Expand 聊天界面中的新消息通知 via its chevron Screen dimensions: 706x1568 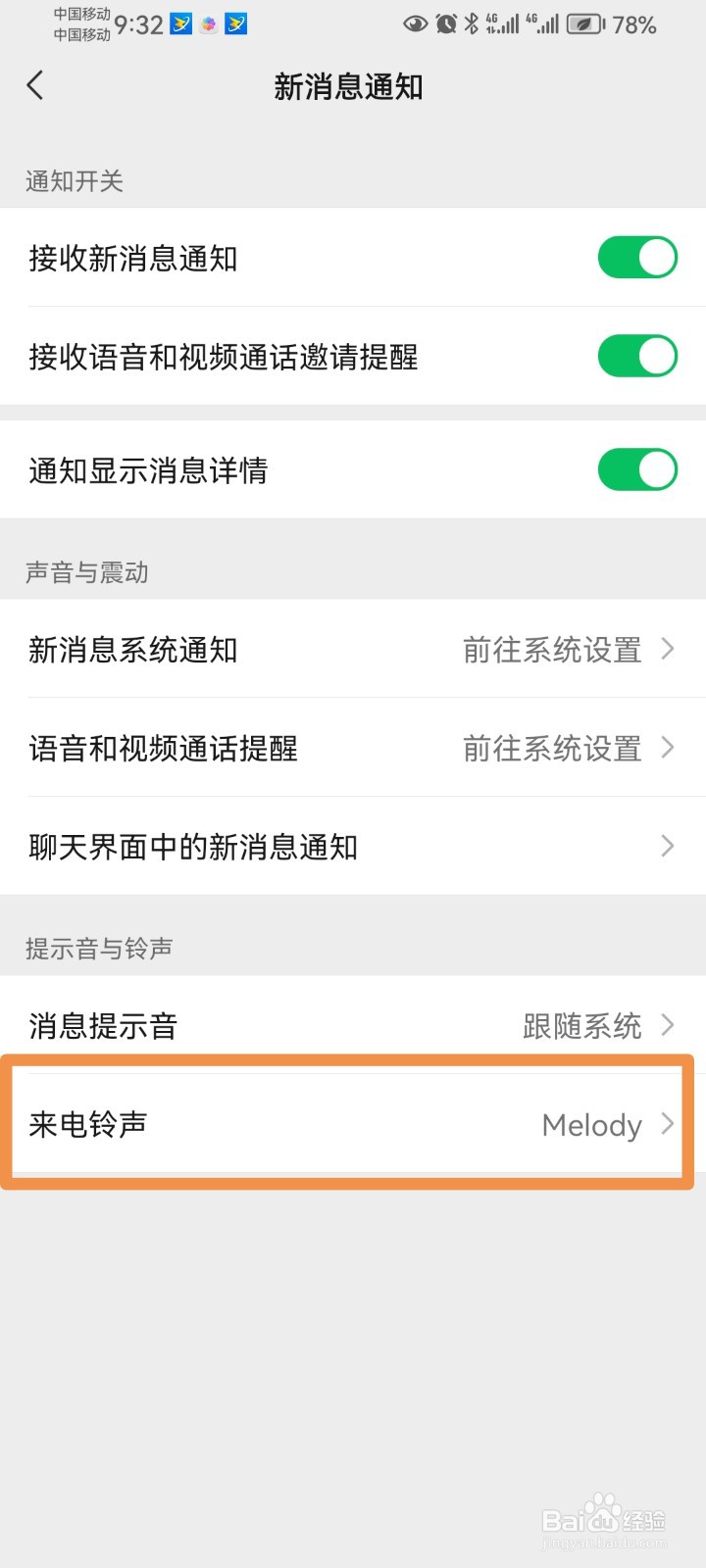pos(667,846)
